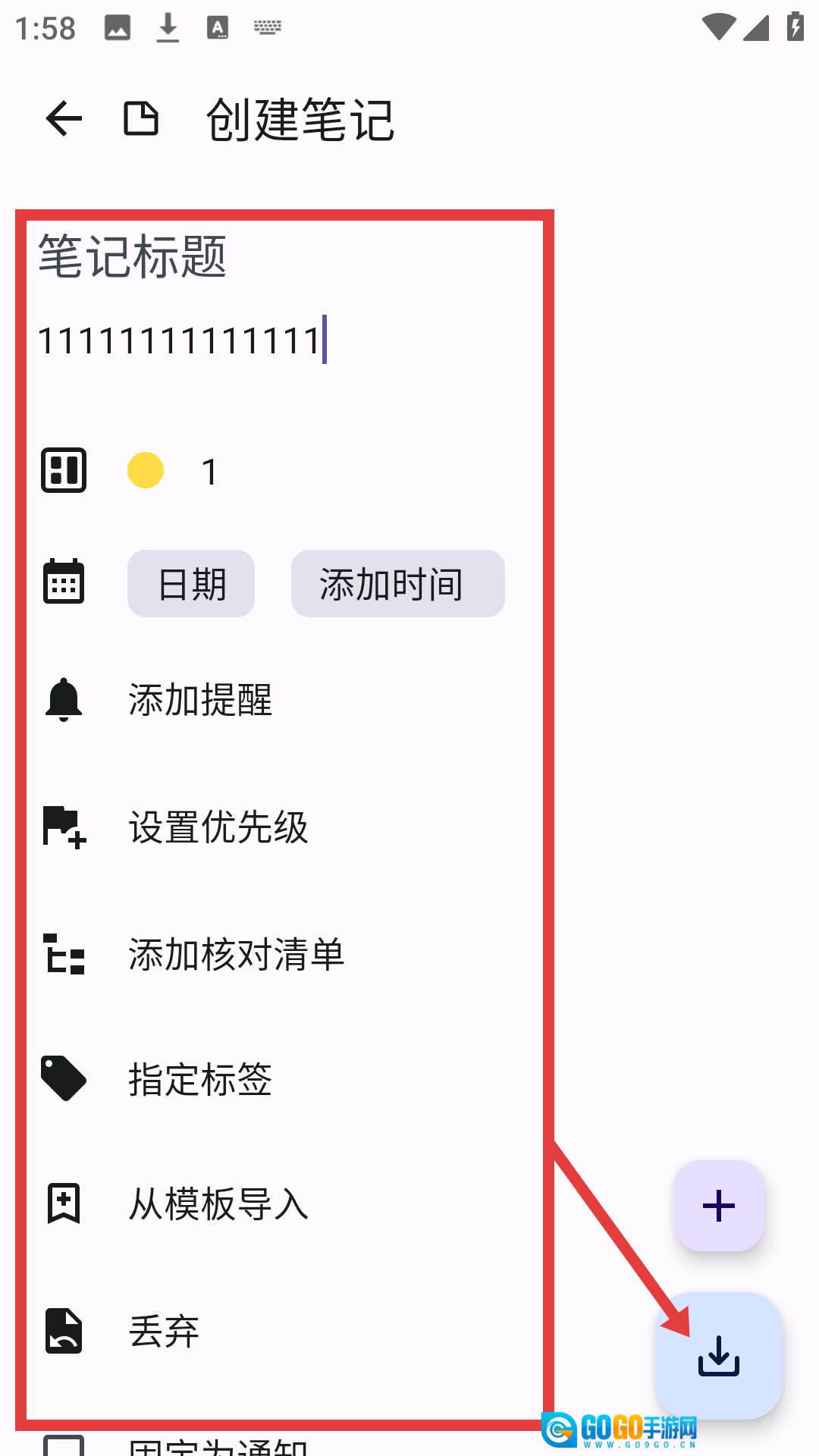Screen dimensions: 819x1456
Task: Tap the plus floating action button
Action: pyautogui.click(x=719, y=1206)
